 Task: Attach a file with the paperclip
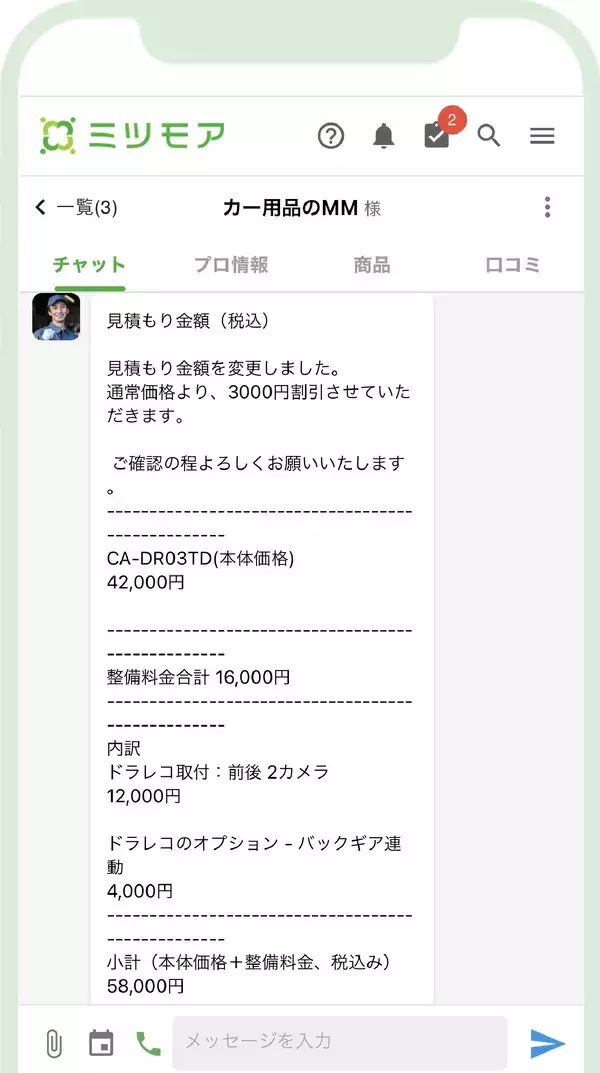54,1043
